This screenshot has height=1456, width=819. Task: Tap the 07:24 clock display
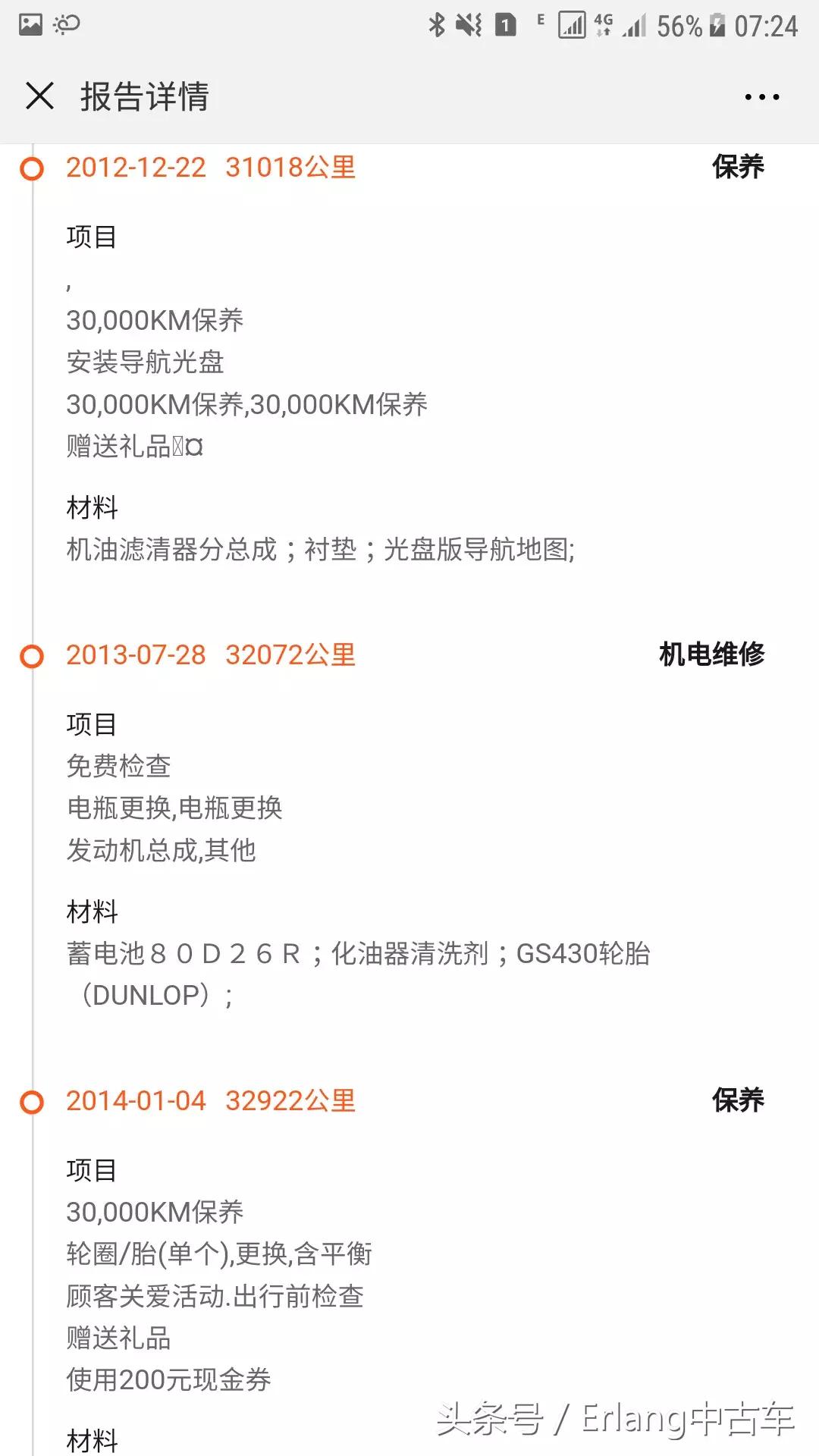click(x=764, y=23)
